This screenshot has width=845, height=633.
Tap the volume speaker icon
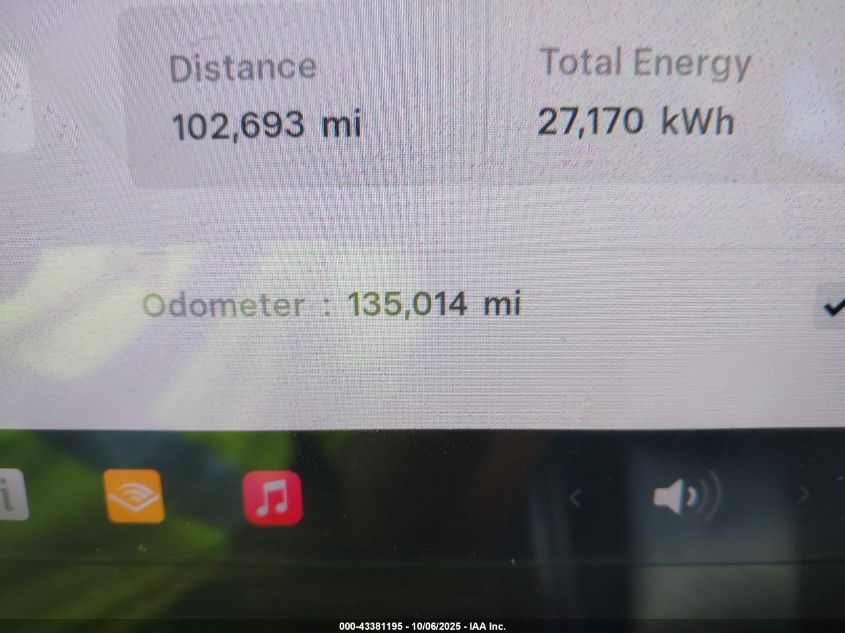(x=686, y=496)
